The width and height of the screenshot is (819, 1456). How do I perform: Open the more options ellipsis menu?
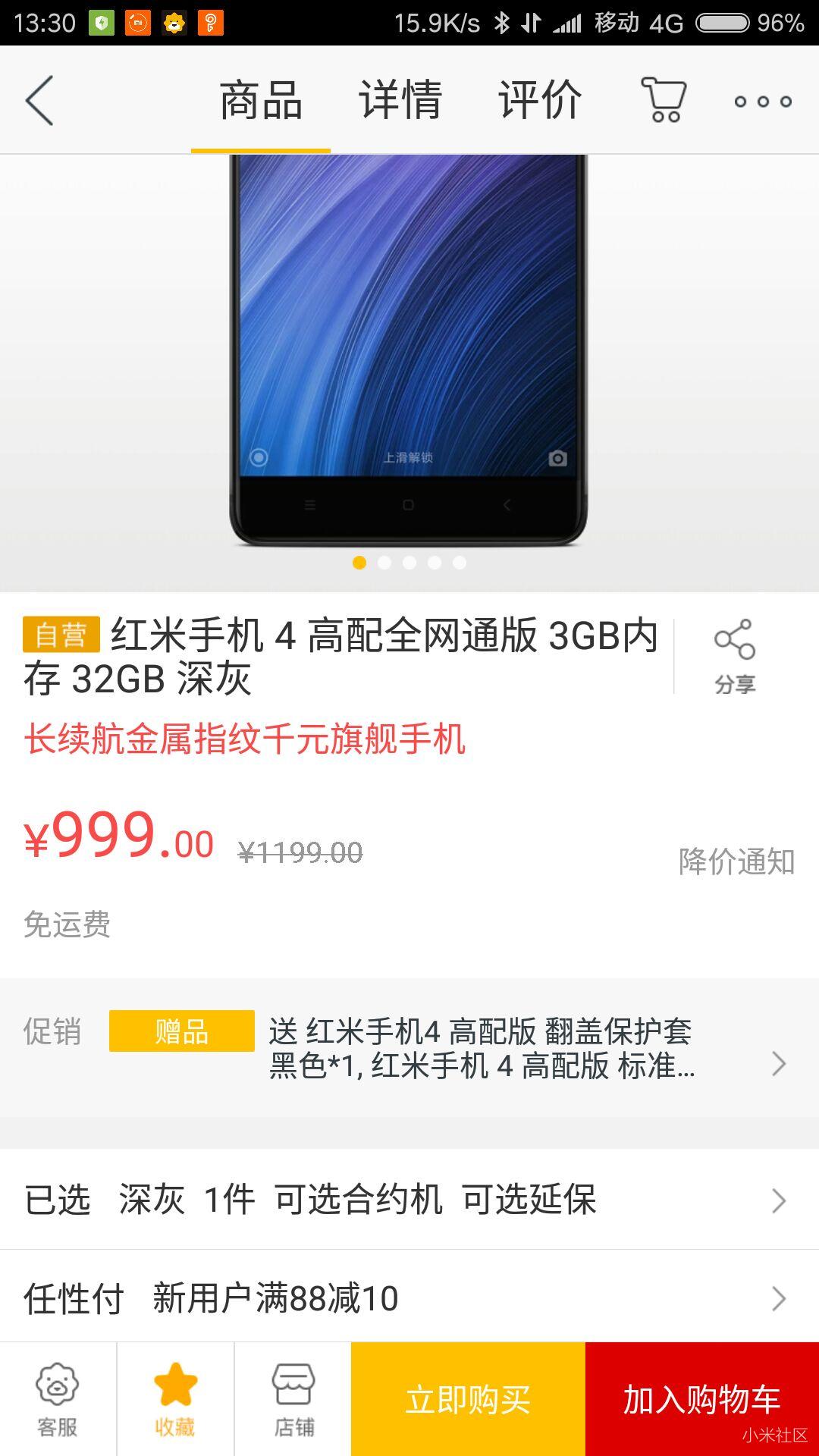pos(762,99)
